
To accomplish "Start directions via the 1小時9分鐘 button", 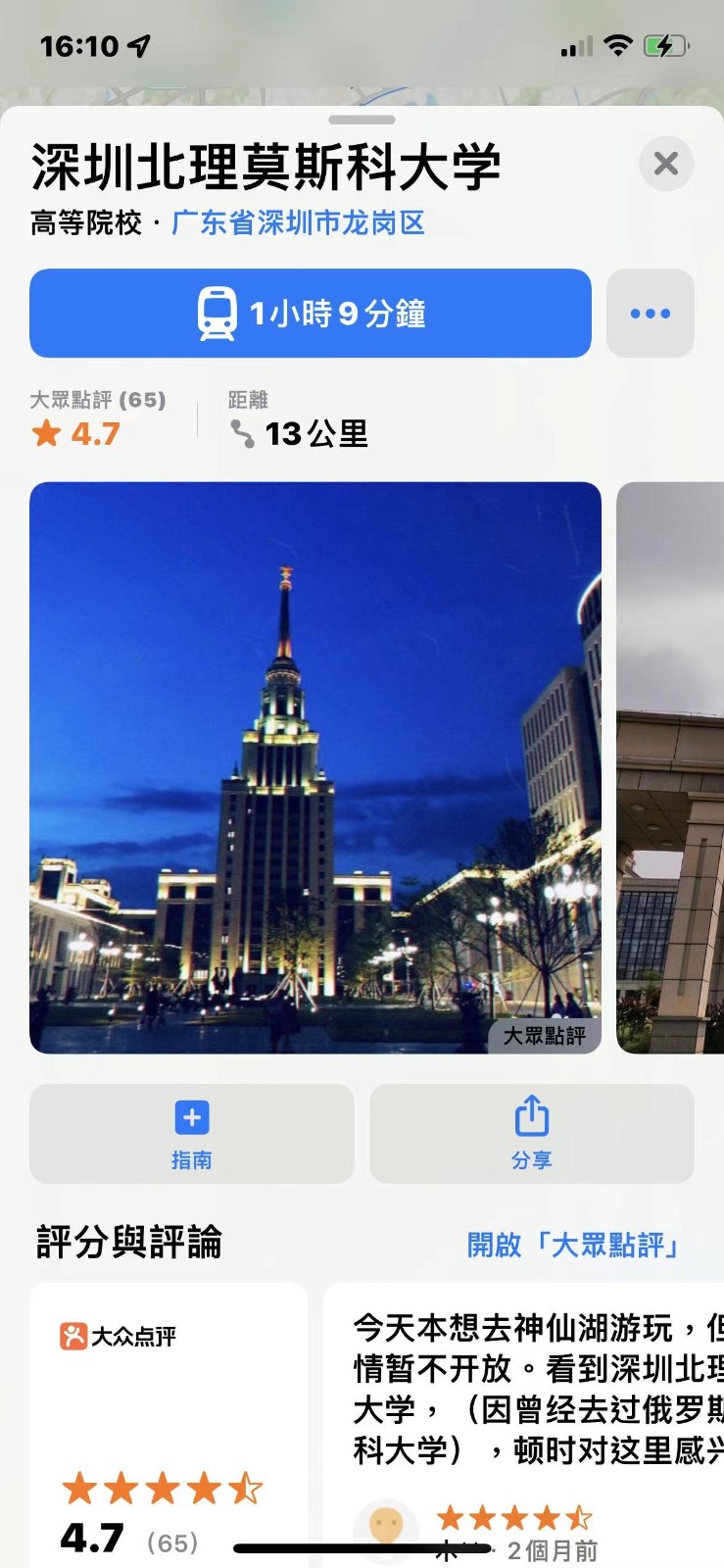I will 310,313.
